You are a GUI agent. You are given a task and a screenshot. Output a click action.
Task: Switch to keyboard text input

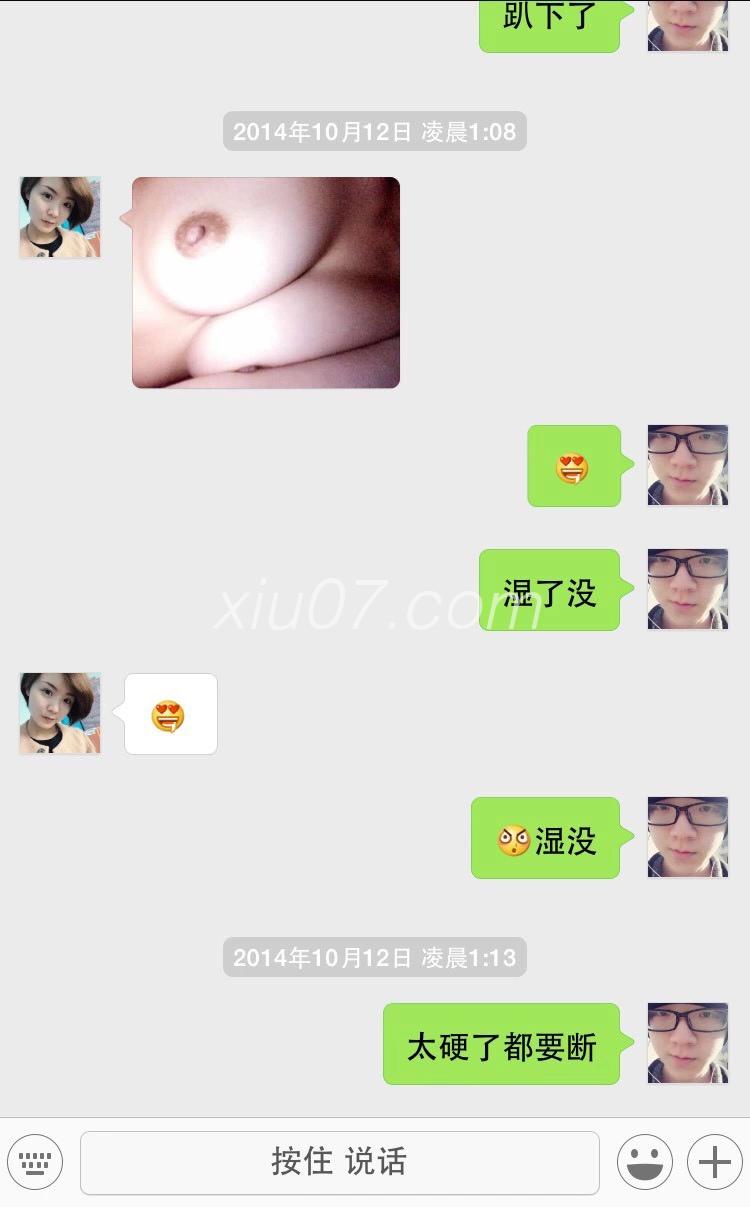tap(35, 1162)
